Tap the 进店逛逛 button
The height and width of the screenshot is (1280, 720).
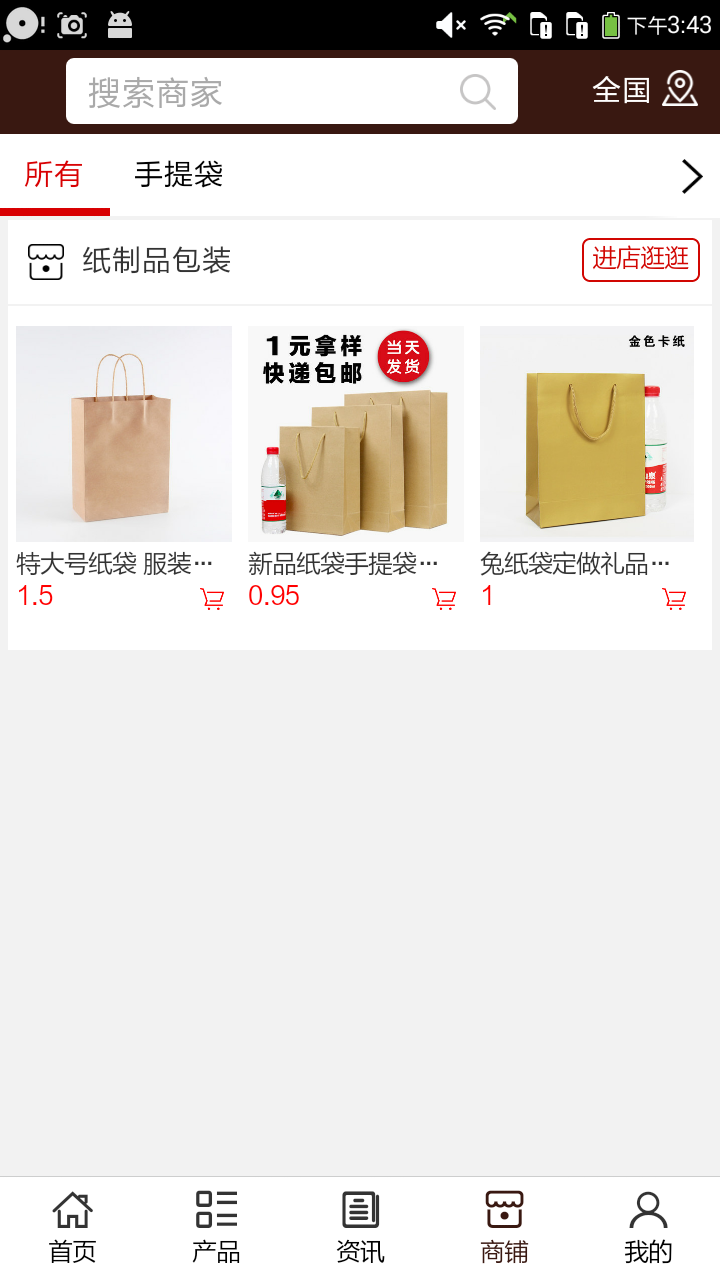[x=640, y=260]
